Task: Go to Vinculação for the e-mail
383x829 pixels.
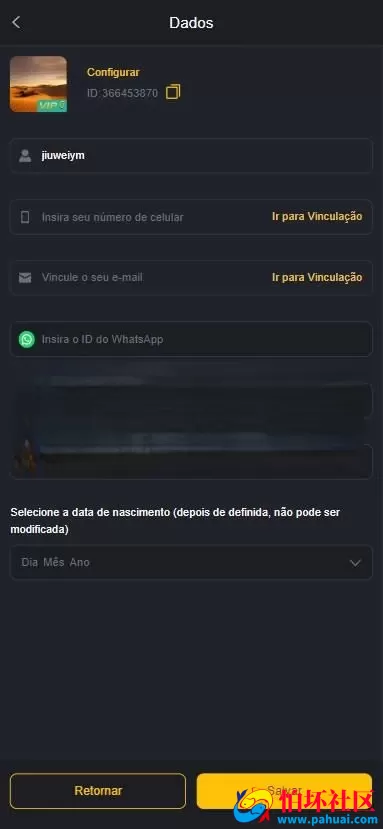Action: click(317, 277)
